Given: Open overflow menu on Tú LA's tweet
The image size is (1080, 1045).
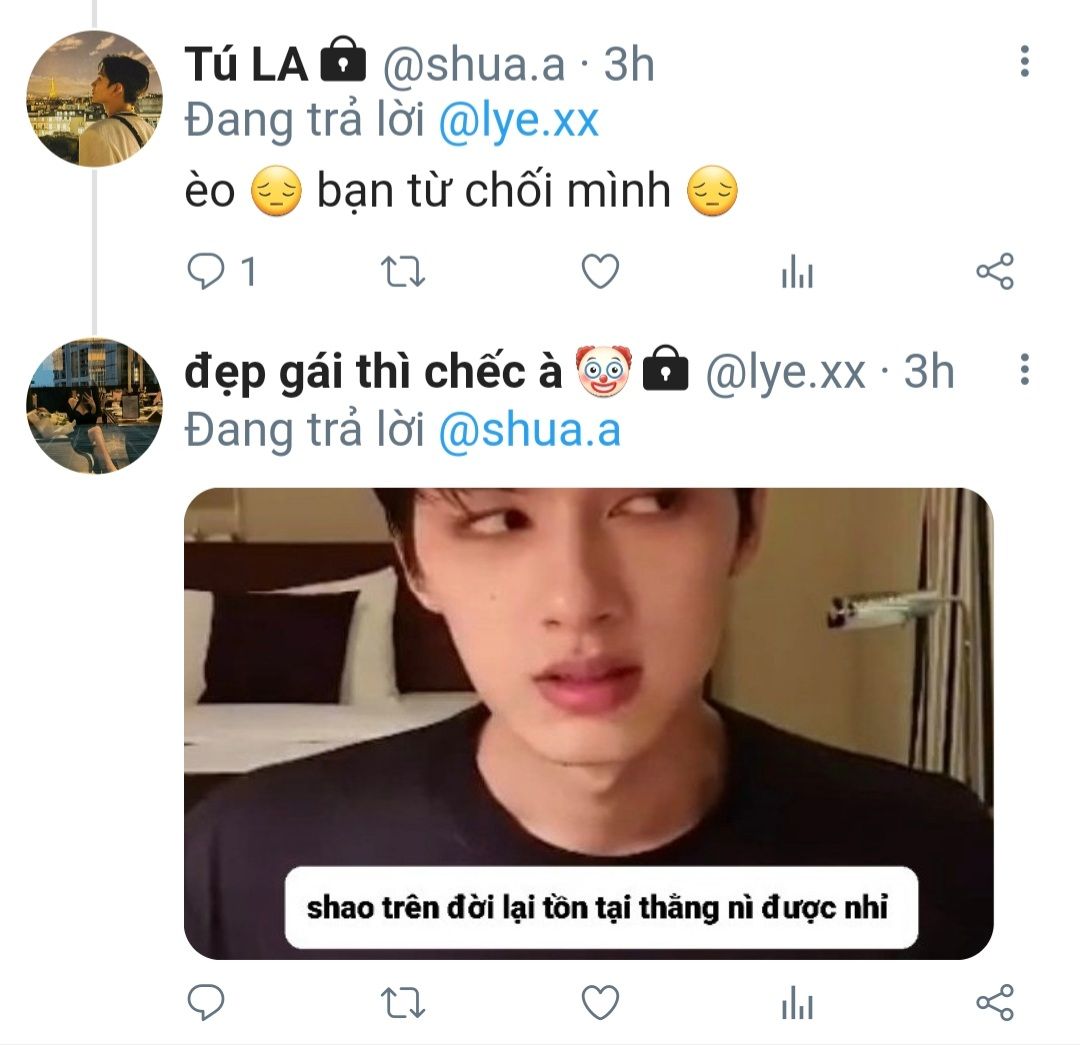Looking at the screenshot, I should coord(1024,62).
